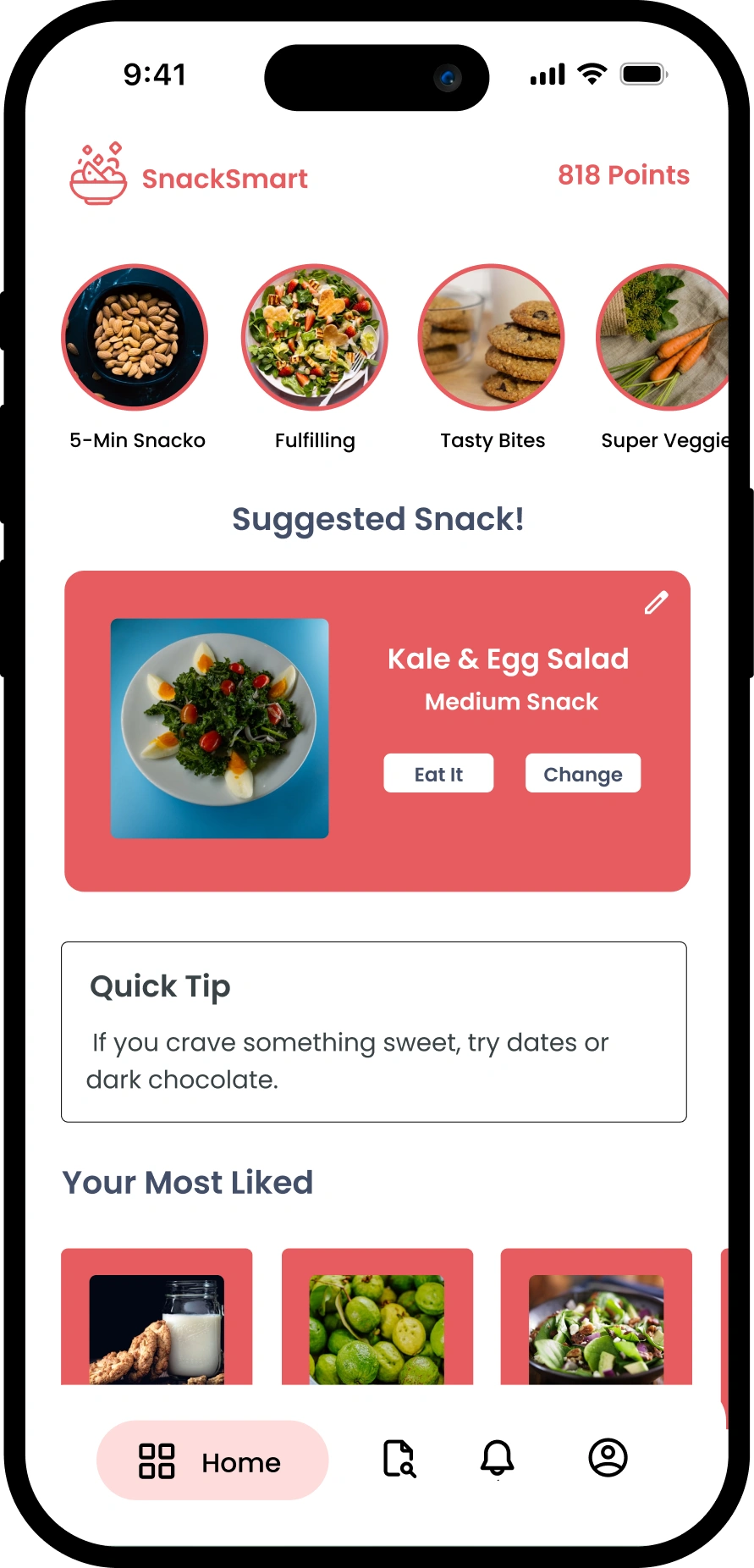Viewport: 754px width, 1568px height.
Task: Open the Kale & Egg Salad picture
Action: (220, 728)
